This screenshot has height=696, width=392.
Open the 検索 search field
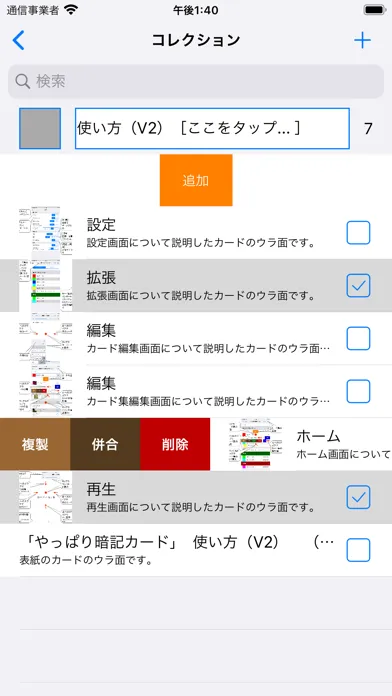pyautogui.click(x=196, y=81)
